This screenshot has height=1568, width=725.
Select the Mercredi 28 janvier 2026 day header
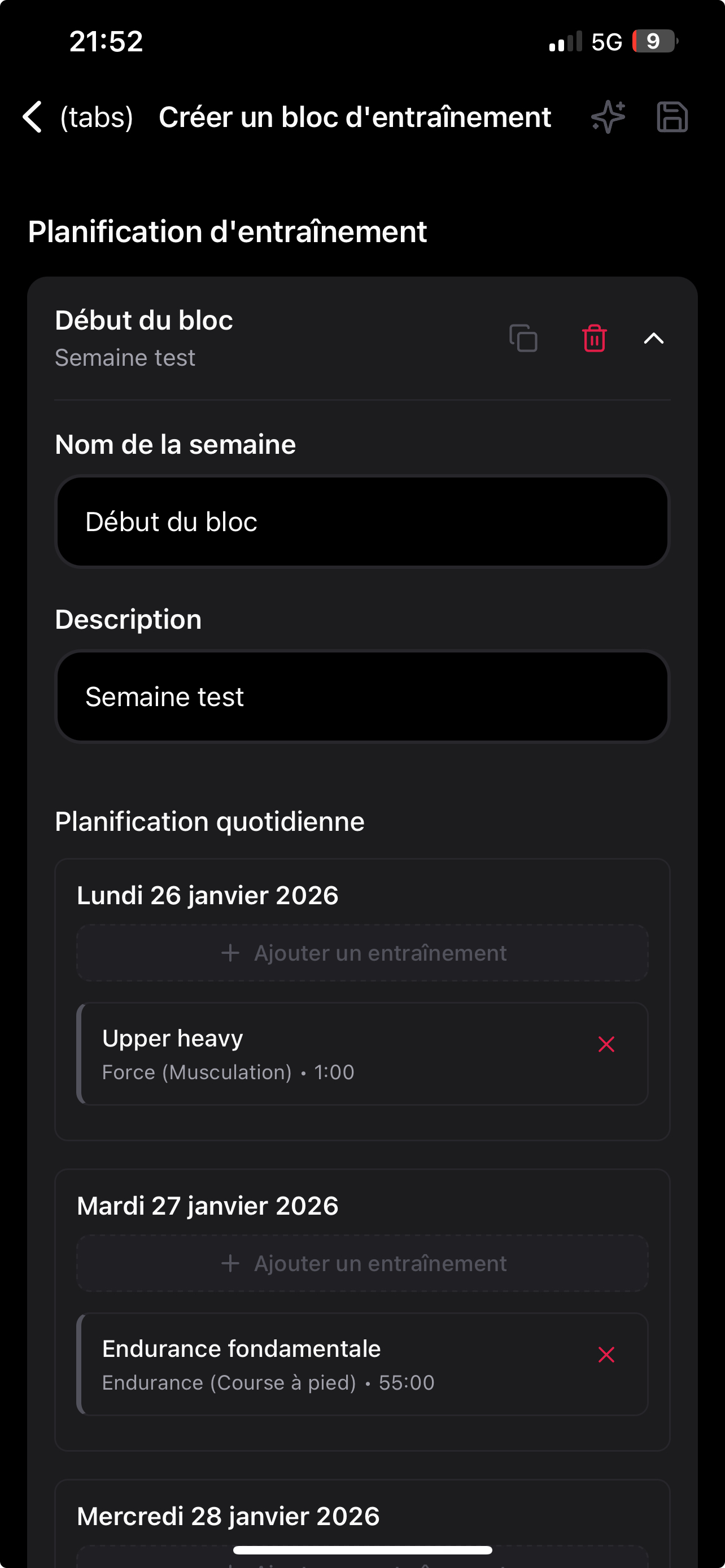pyautogui.click(x=227, y=1516)
